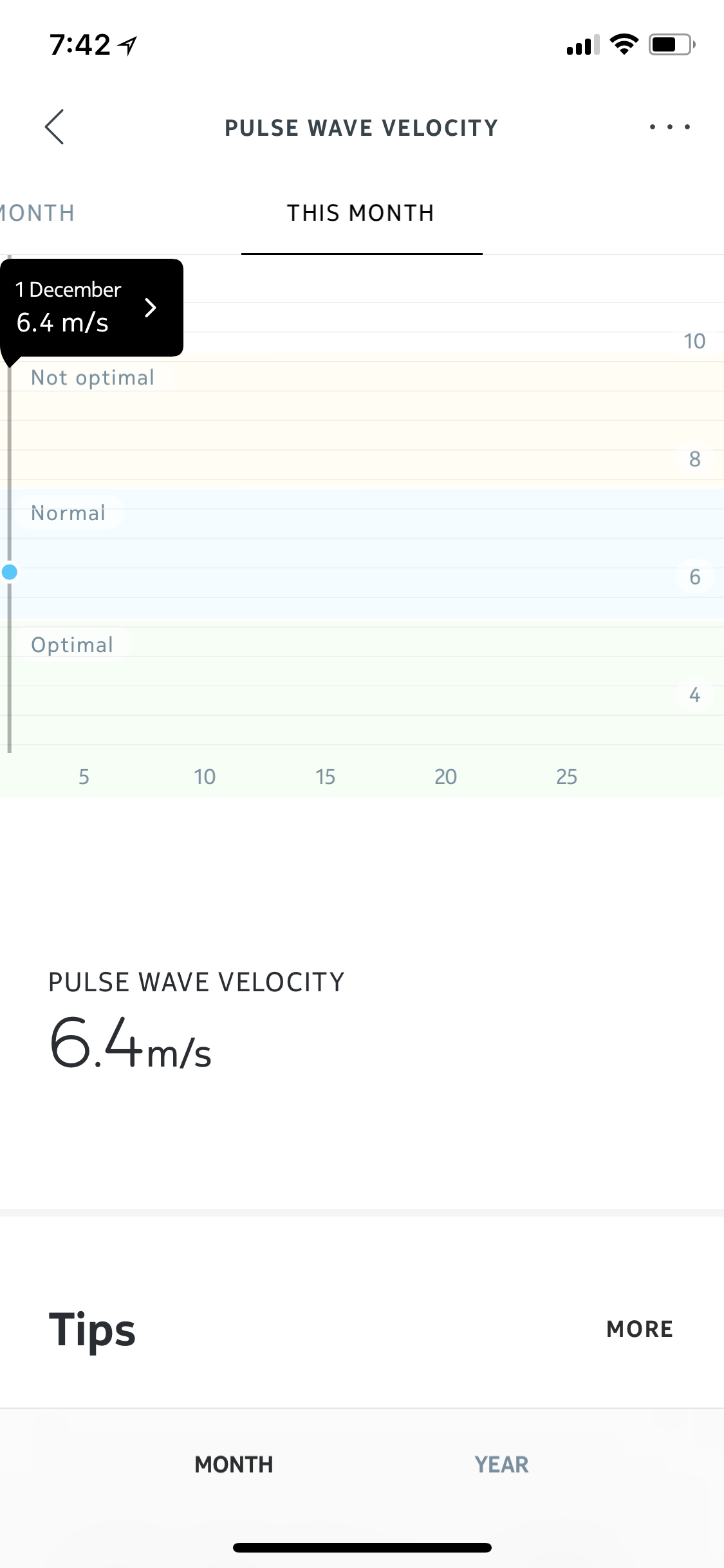
Task: Go back using the top arrow
Action: click(x=55, y=127)
